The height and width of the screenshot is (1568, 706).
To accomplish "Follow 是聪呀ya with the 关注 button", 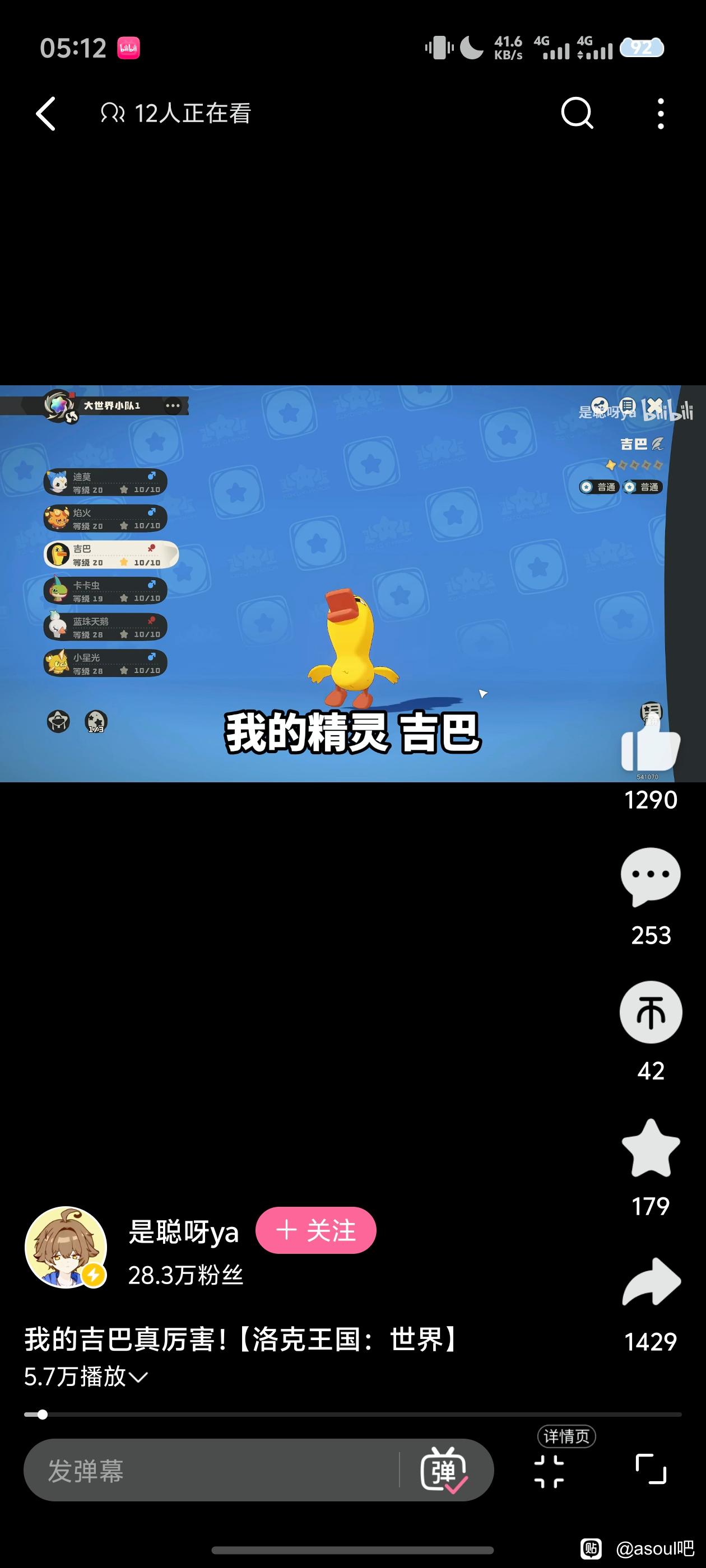I will (x=315, y=1230).
